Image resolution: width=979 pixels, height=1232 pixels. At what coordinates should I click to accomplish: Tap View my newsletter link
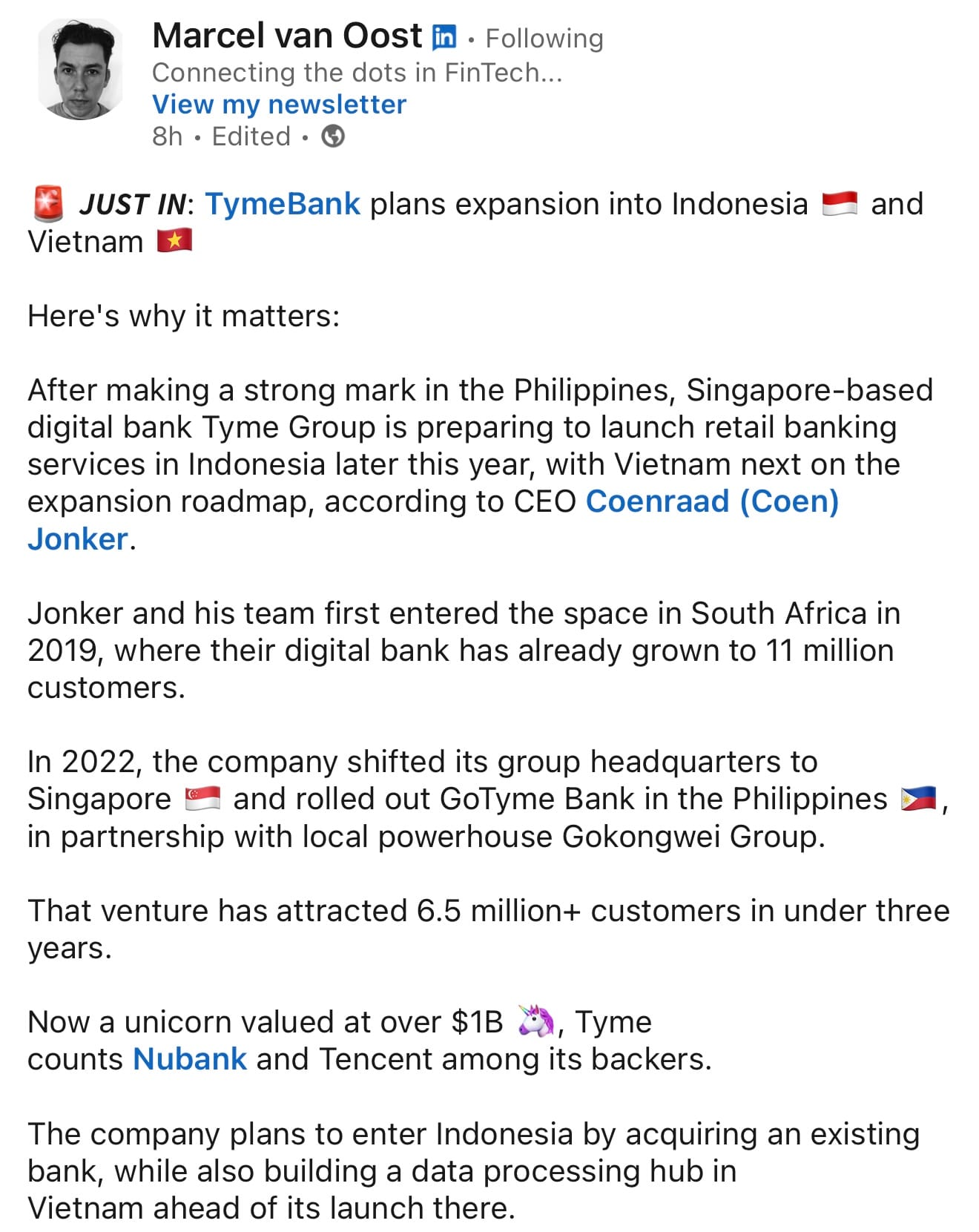tap(279, 104)
